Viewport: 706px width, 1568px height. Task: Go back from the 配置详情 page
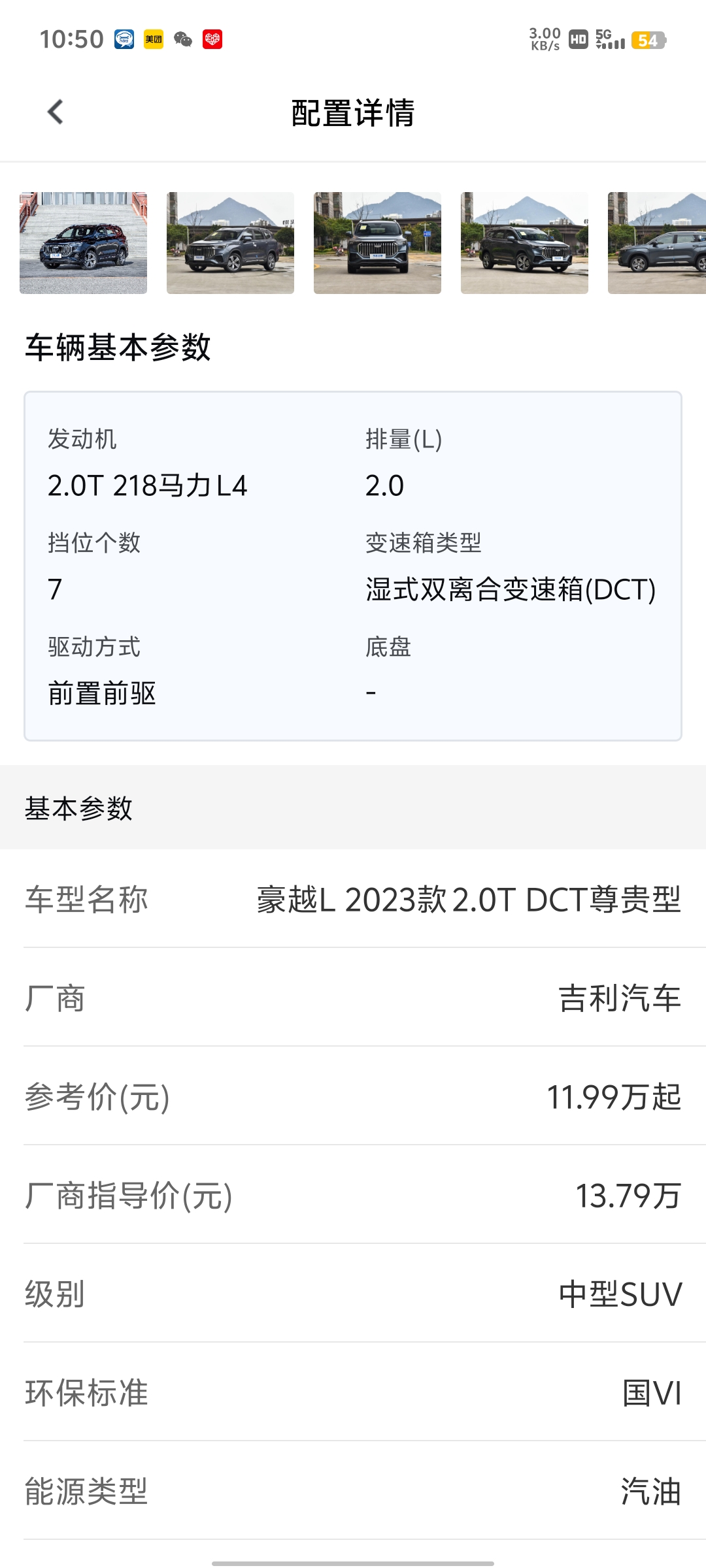tap(56, 112)
